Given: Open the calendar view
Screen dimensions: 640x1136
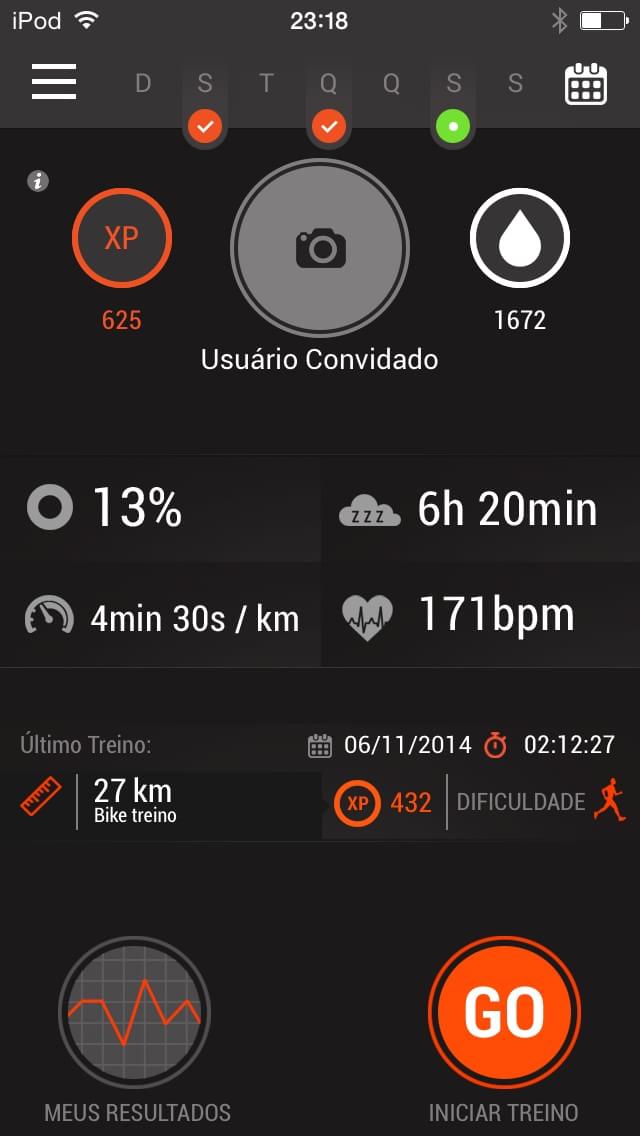Looking at the screenshot, I should tap(586, 84).
